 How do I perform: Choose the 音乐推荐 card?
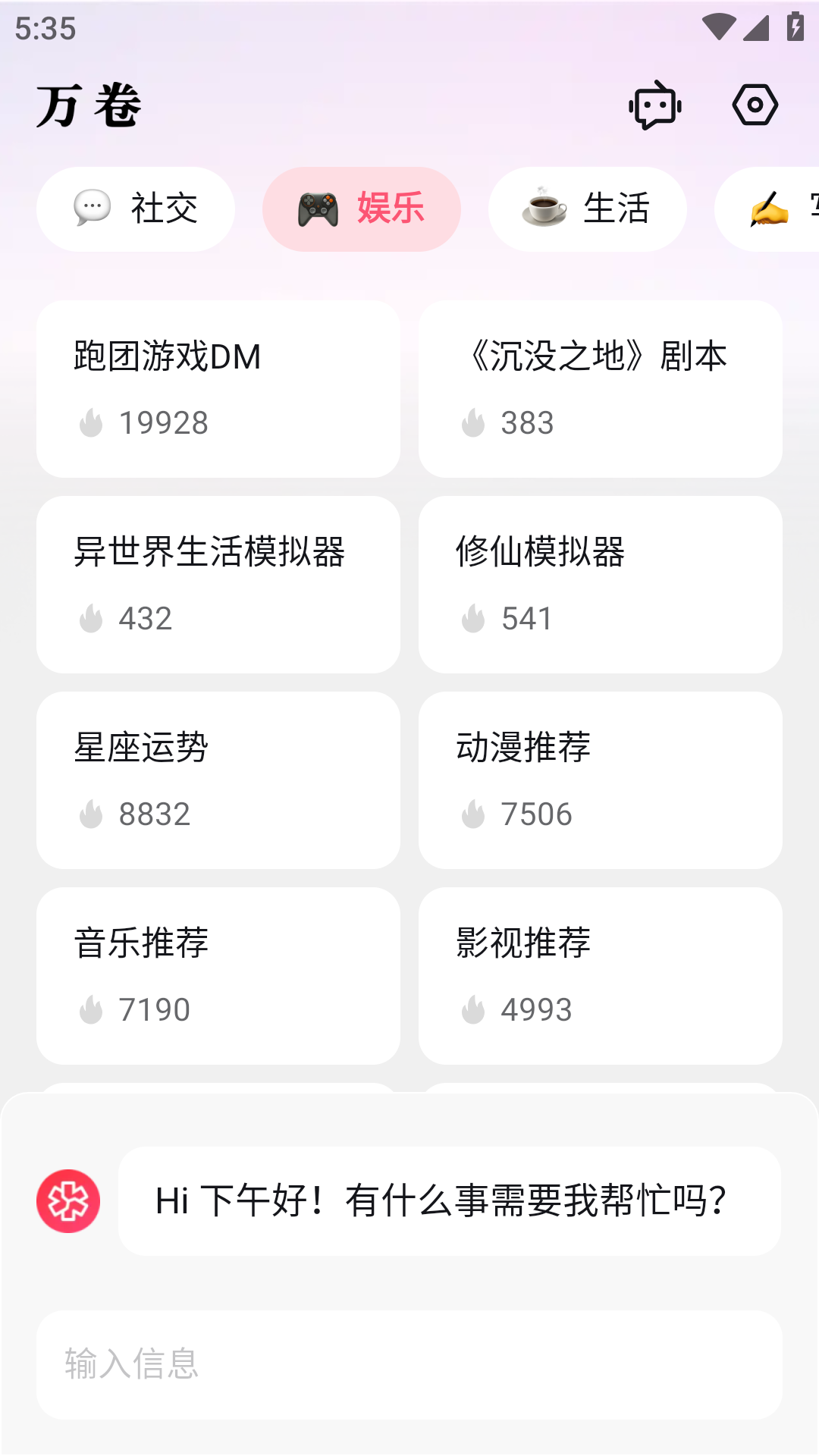pos(218,976)
